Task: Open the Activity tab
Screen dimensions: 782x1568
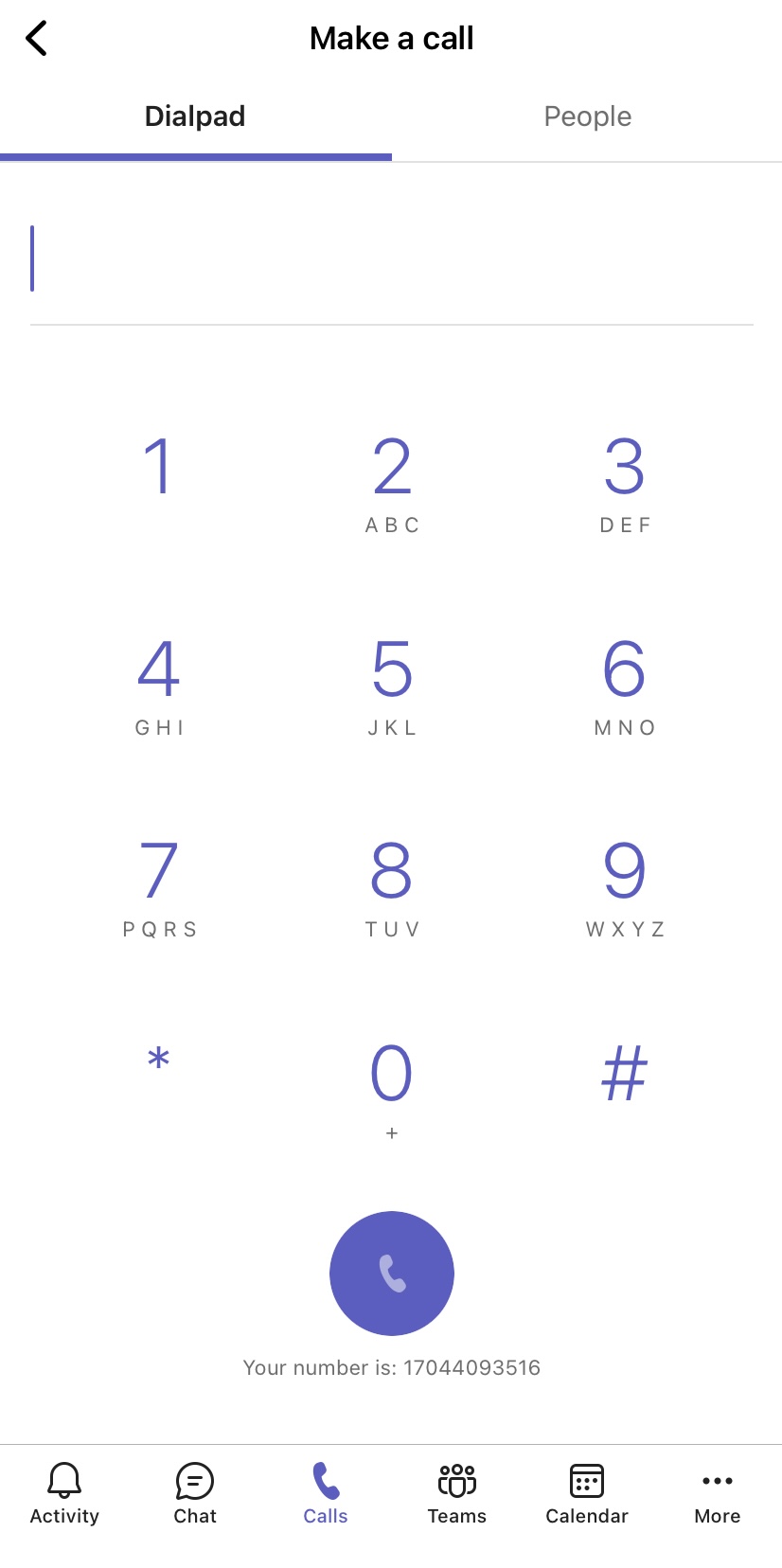Action: pyautogui.click(x=64, y=1493)
